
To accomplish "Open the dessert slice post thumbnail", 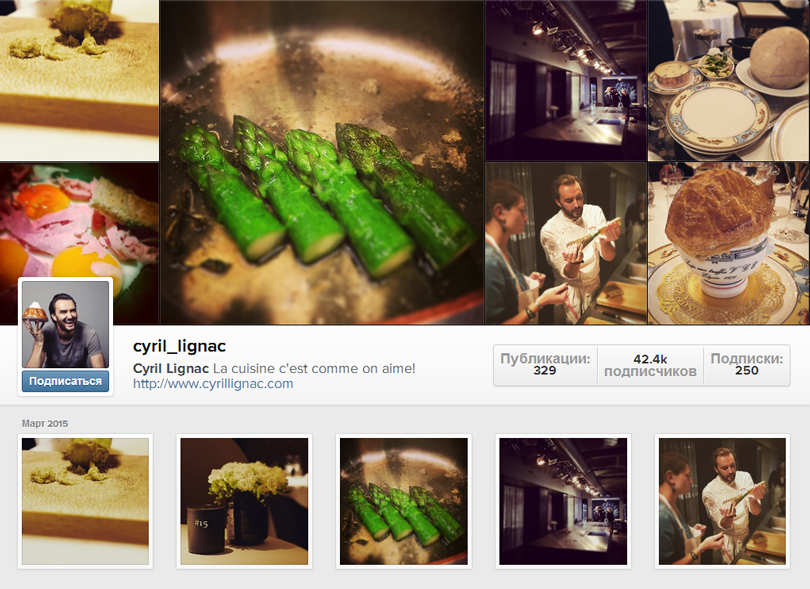I will [x=87, y=501].
